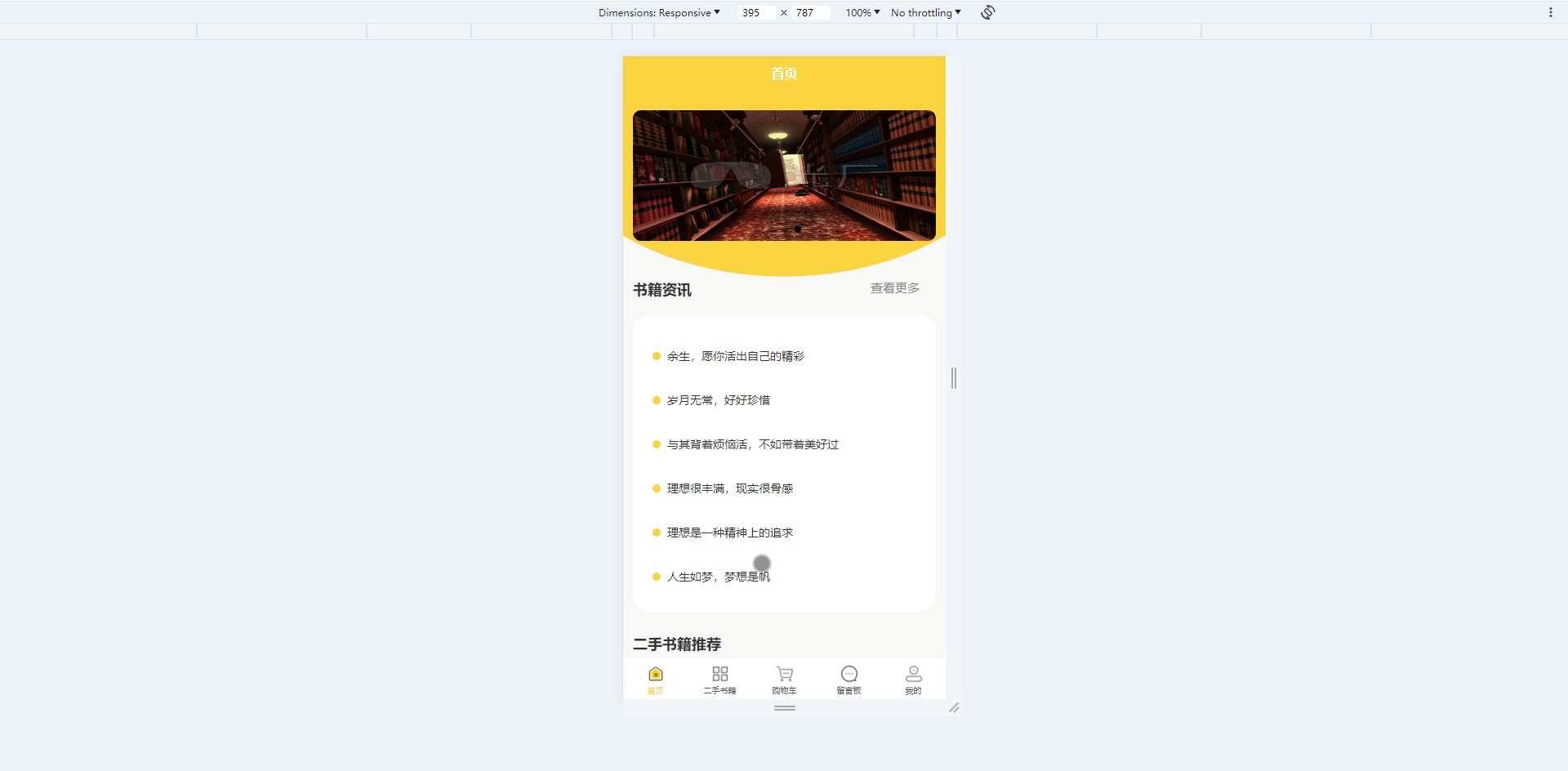The height and width of the screenshot is (771, 1568).
Task: Open article 与其背着烦恼活，不如带着美好过
Action: coord(752,444)
